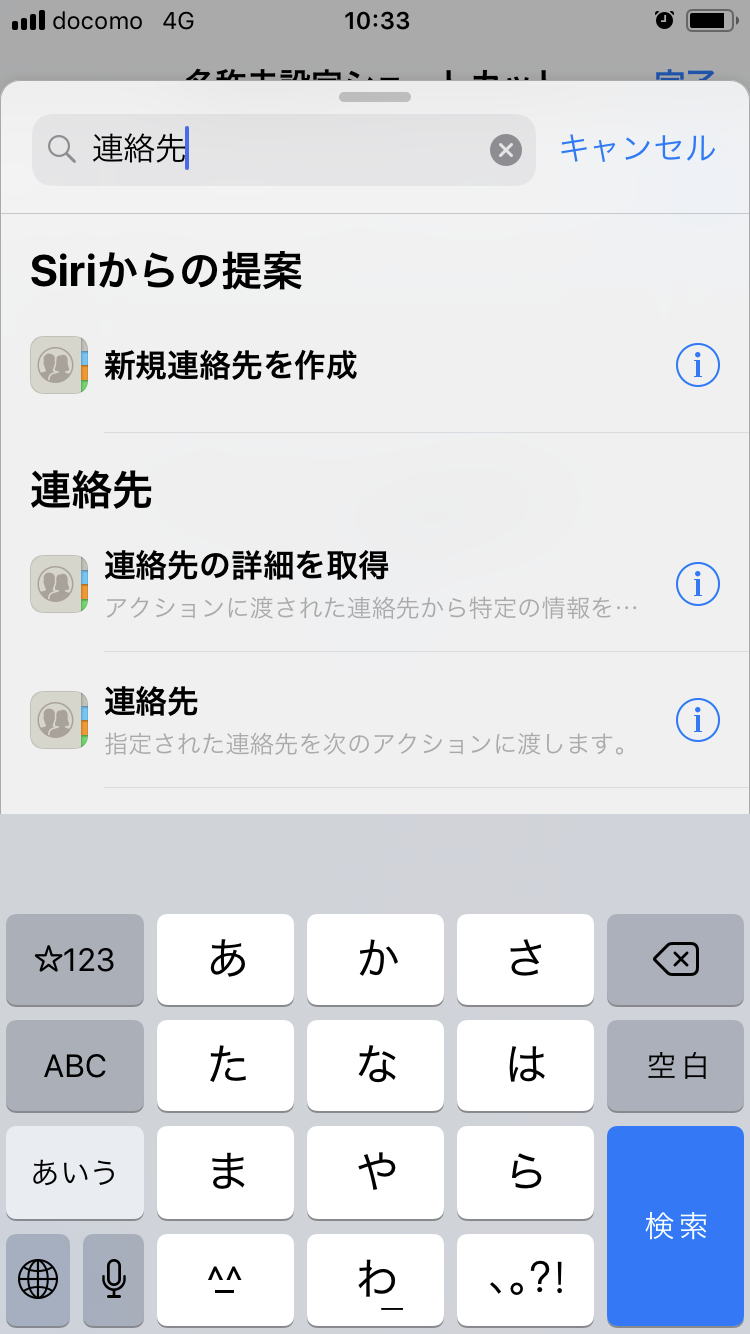Select 連絡先の詳細を取得 action
This screenshot has height=1334, width=750.
375,582
